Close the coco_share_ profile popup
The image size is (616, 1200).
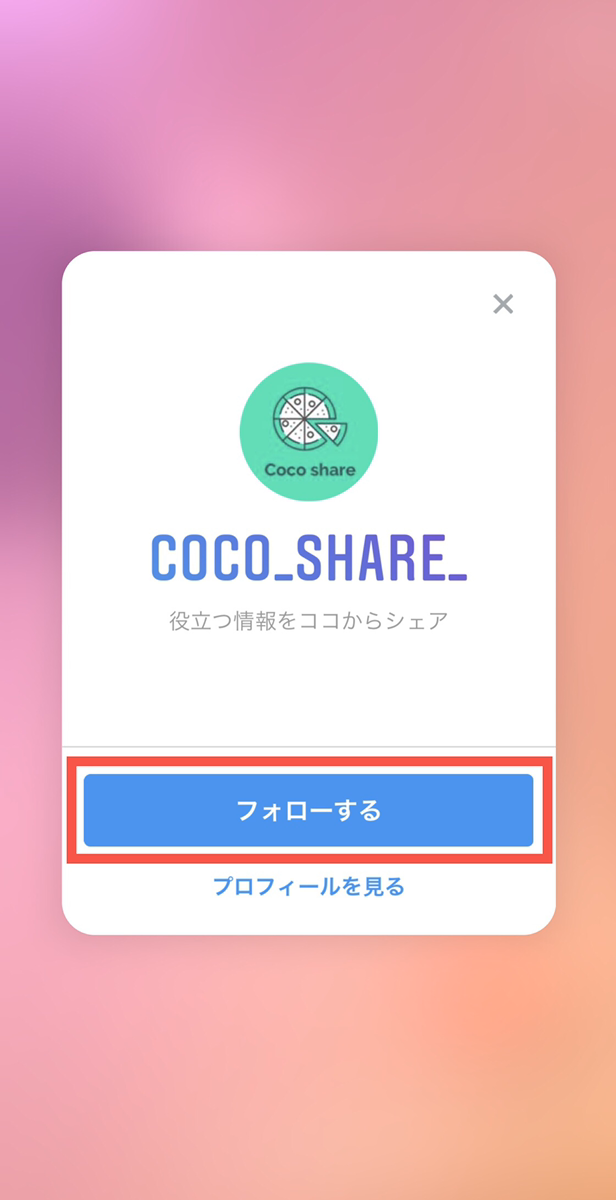click(503, 304)
